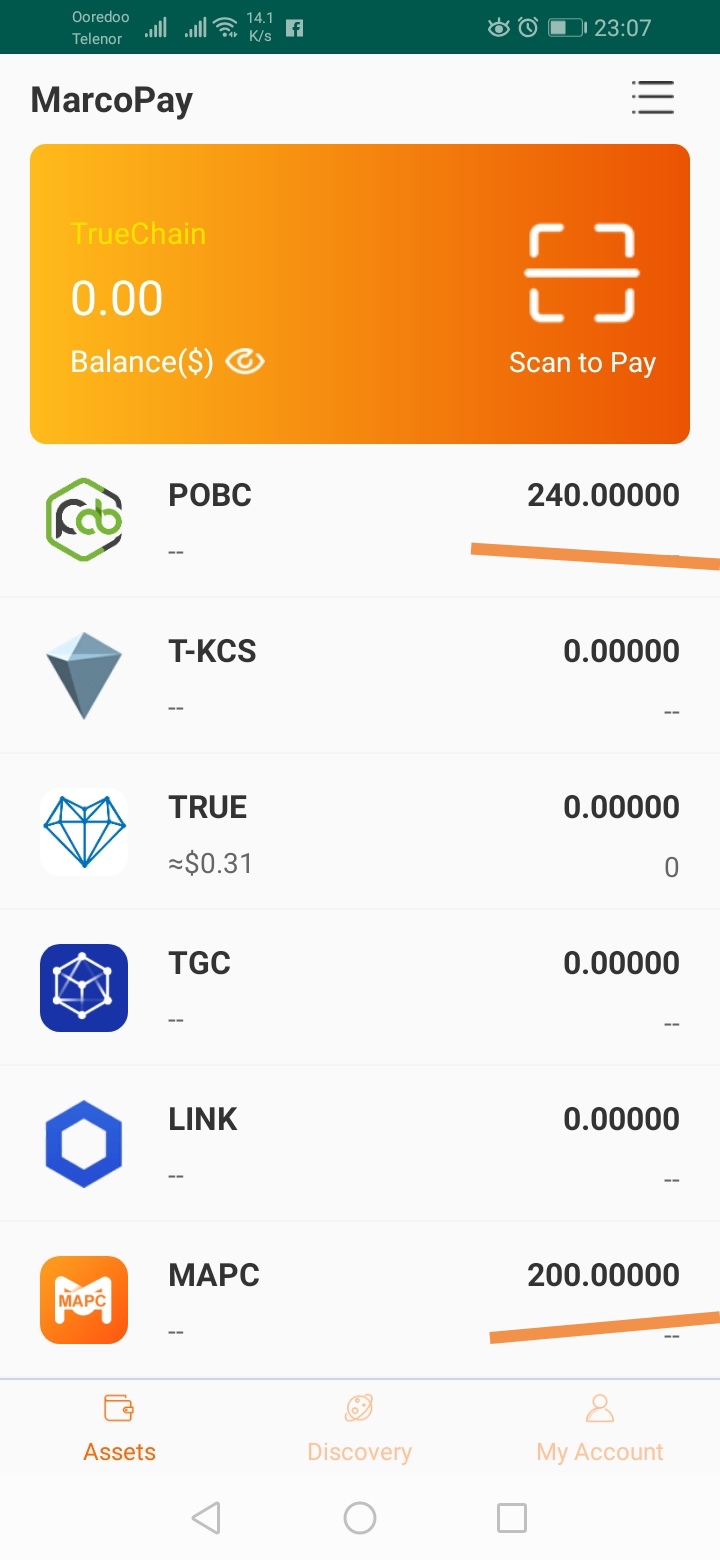This screenshot has height=1560, width=720.
Task: View TRUE token details
Action: tap(360, 832)
